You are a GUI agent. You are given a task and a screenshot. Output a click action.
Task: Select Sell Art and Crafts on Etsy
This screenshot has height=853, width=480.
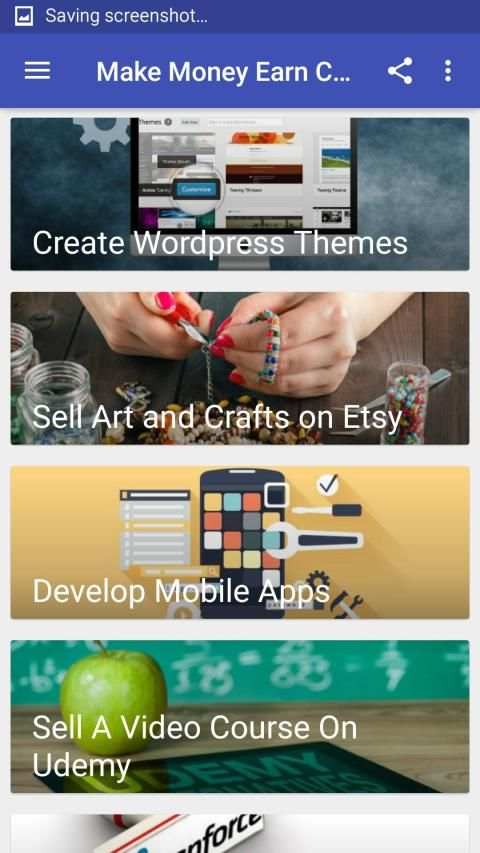coord(240,368)
